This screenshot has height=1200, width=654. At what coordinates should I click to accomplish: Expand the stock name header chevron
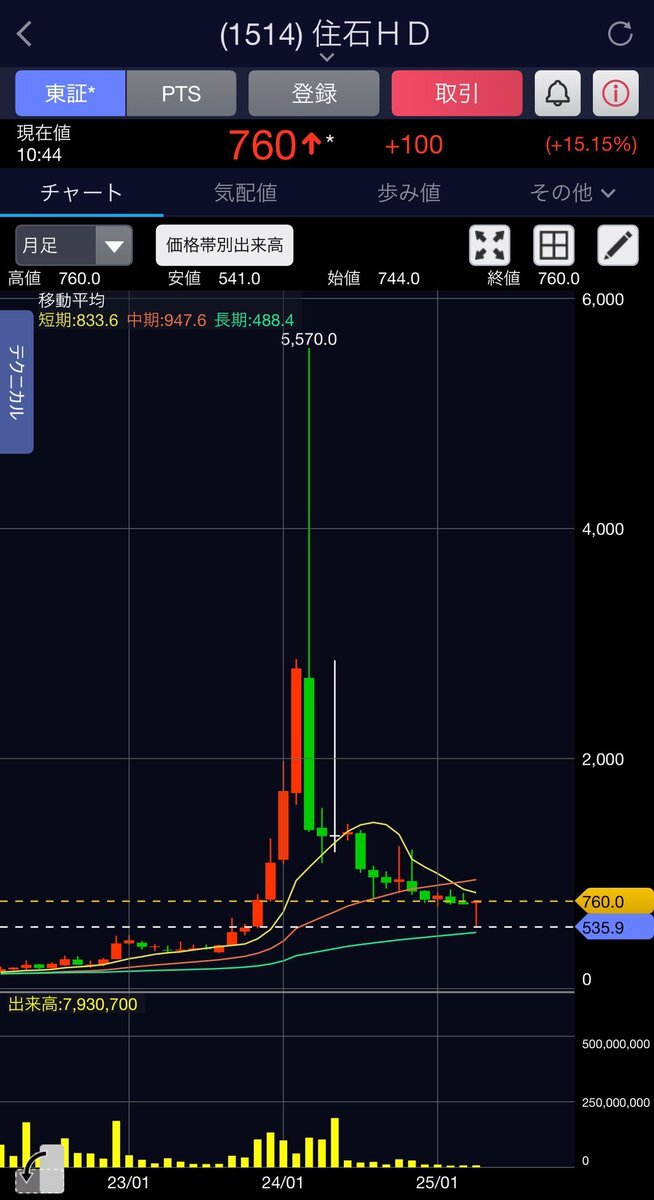tap(326, 58)
